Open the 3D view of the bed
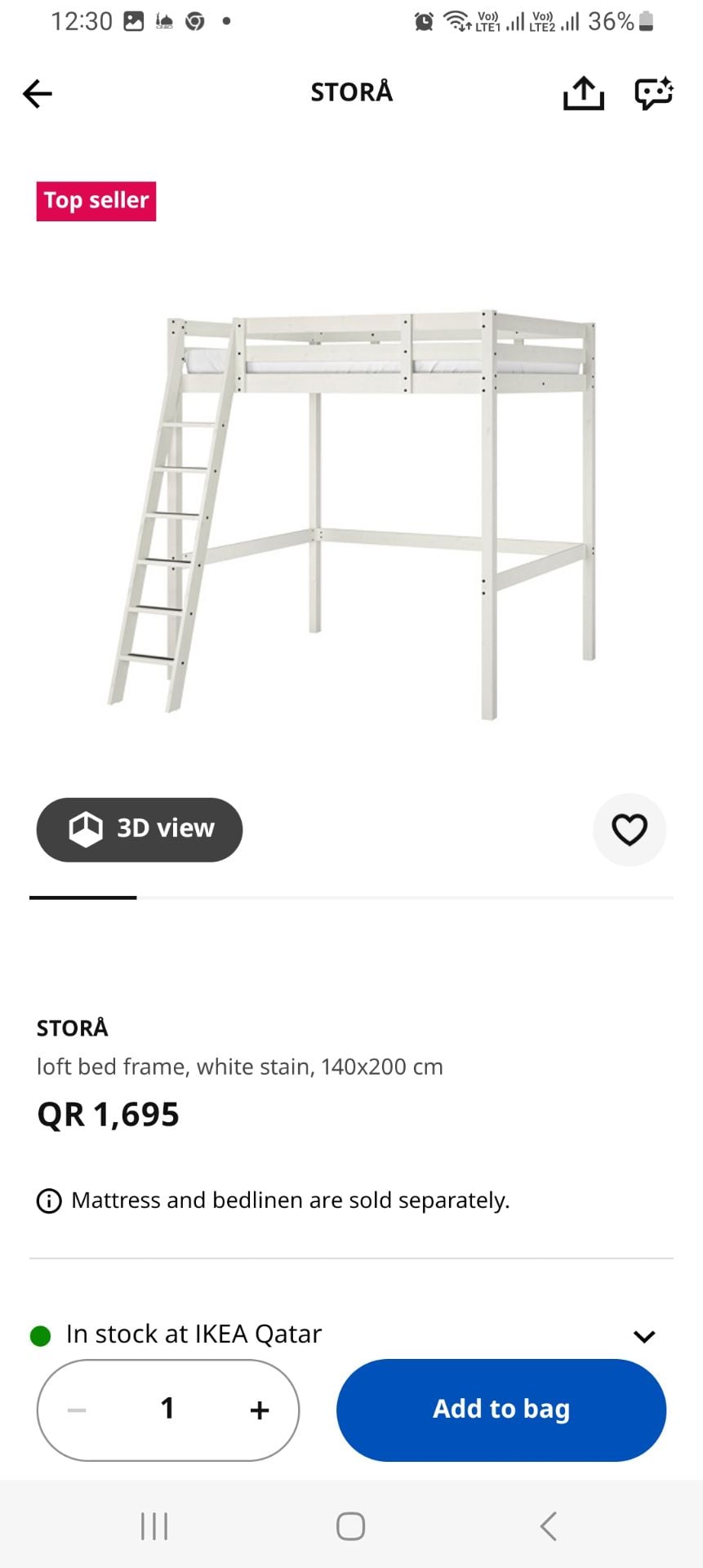The height and width of the screenshot is (1568, 703). pos(140,830)
